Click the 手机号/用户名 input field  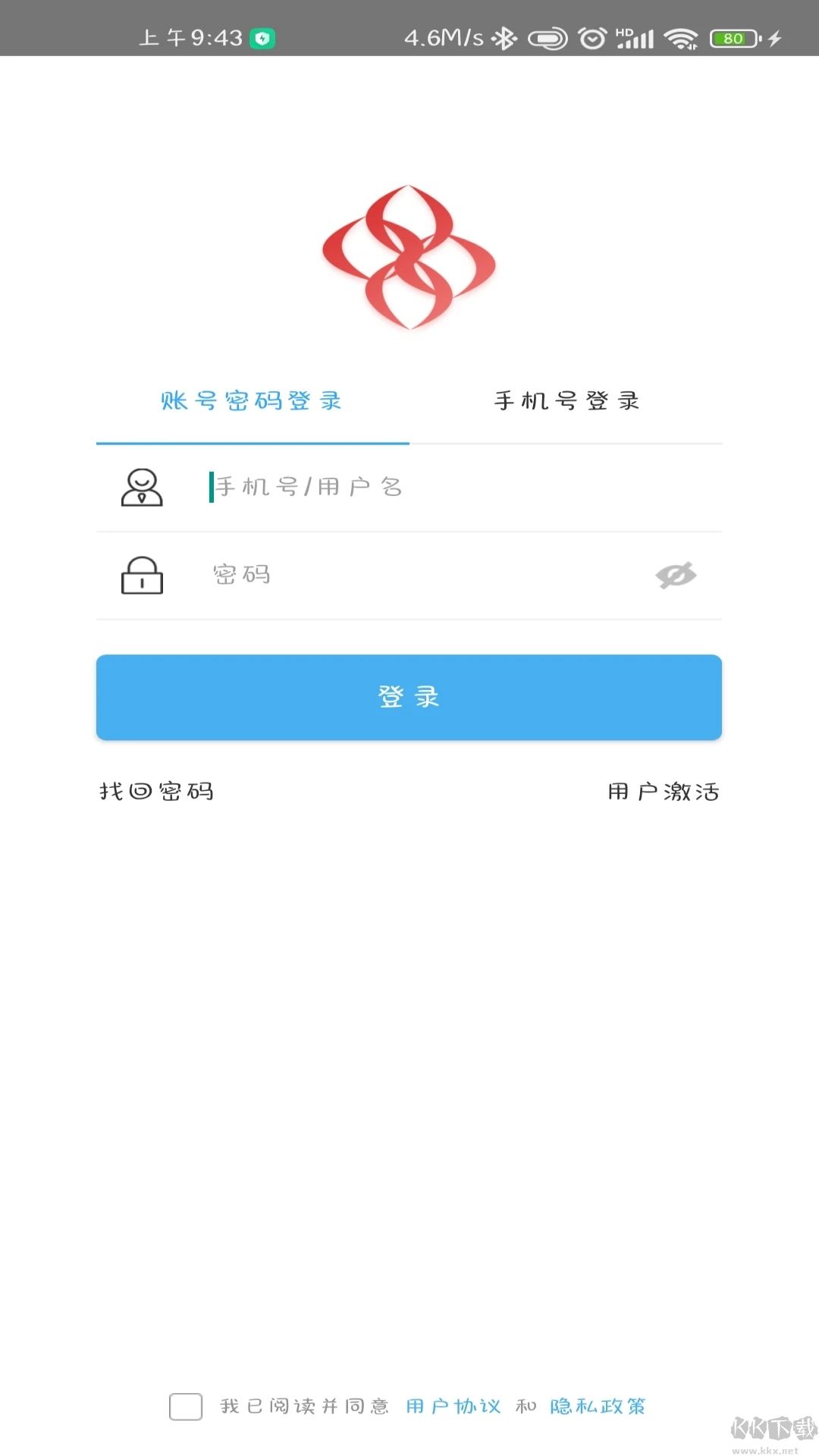(379, 488)
